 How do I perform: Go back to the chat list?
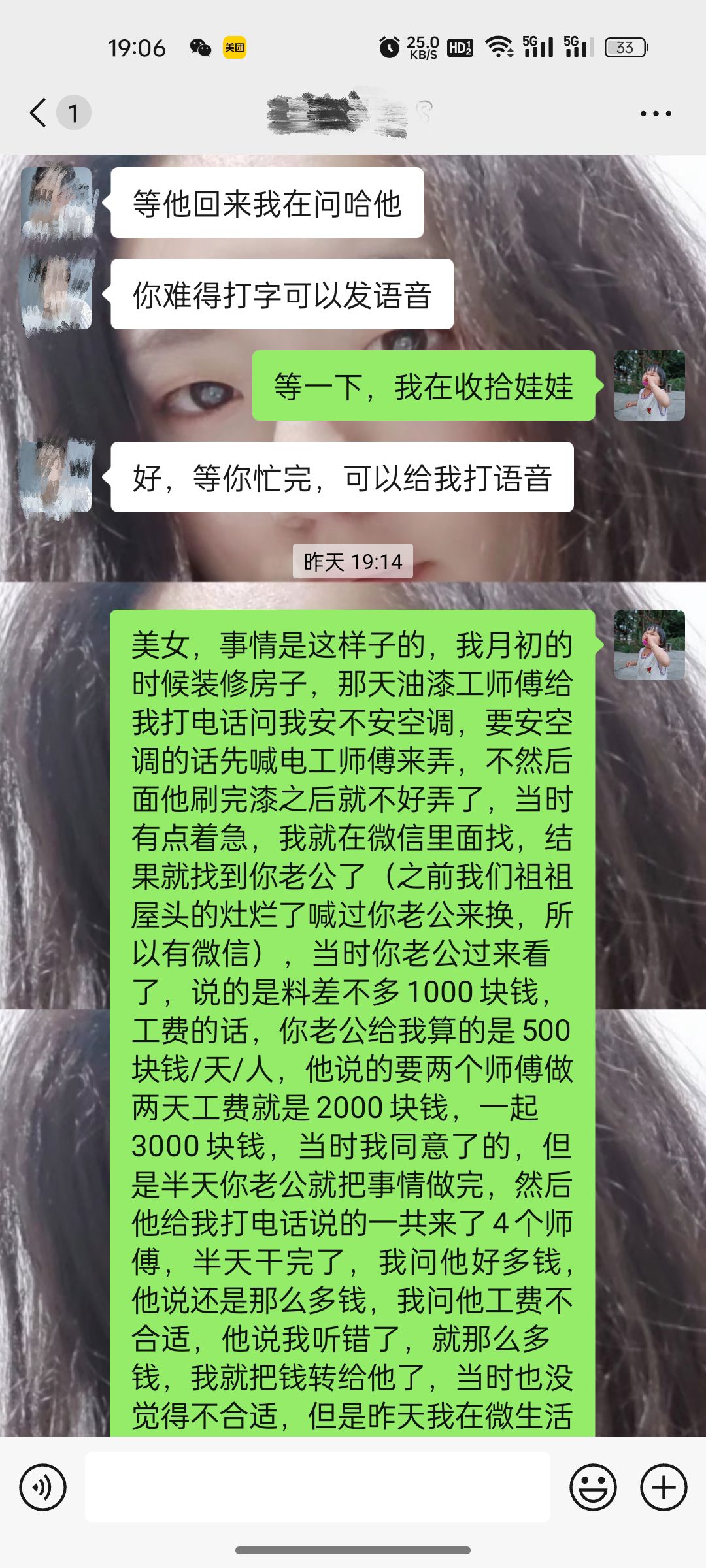tap(39, 113)
